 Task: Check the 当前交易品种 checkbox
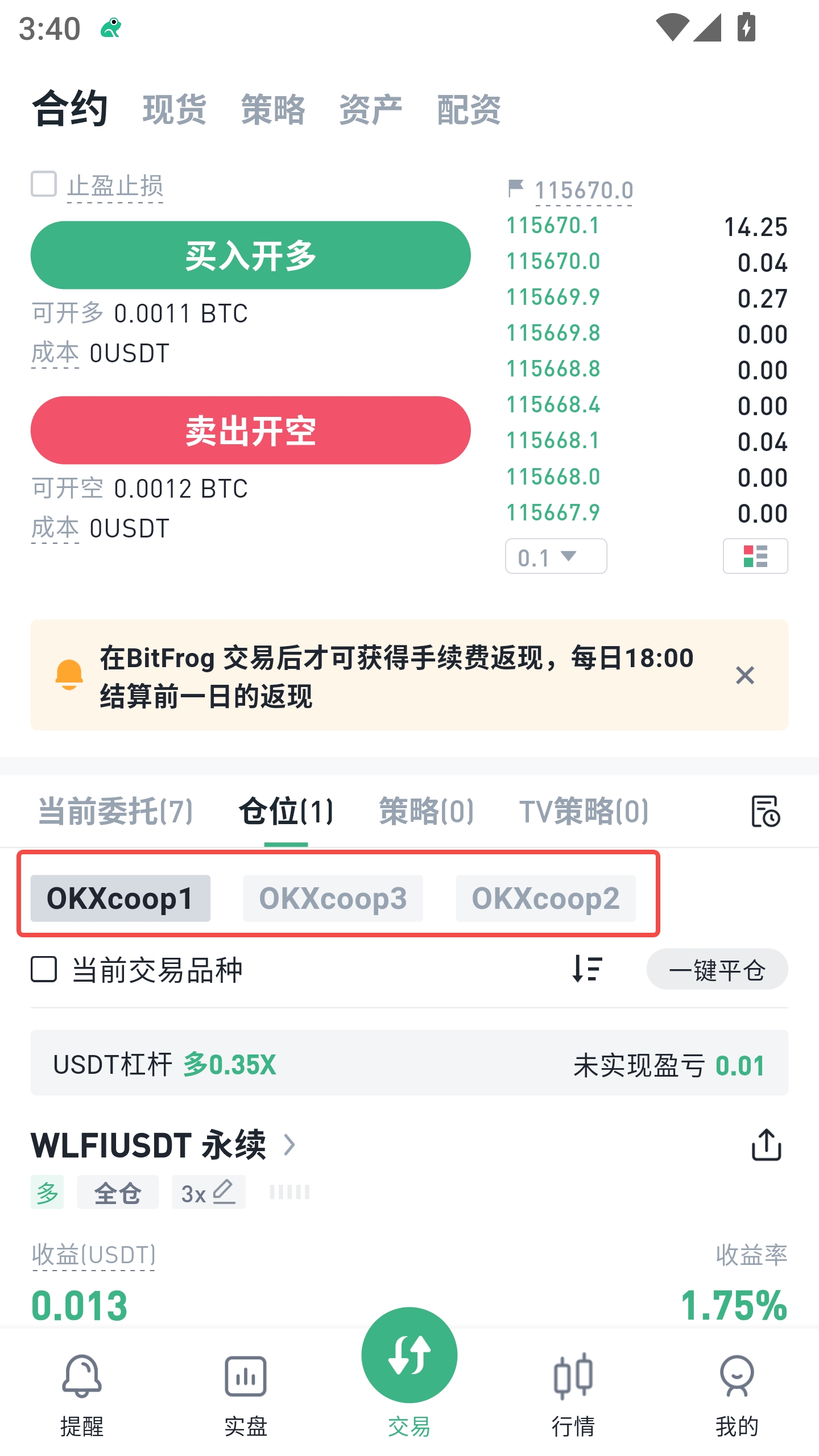pyautogui.click(x=44, y=969)
